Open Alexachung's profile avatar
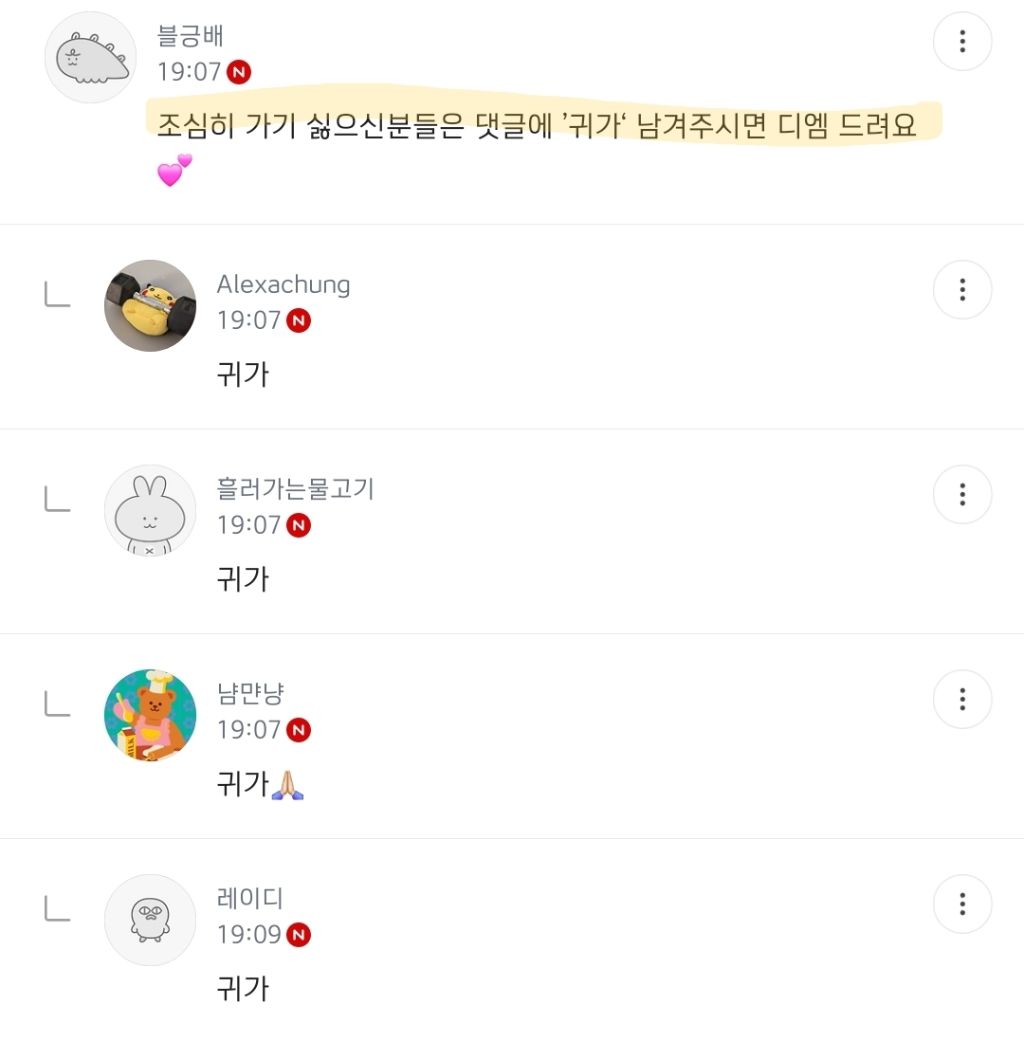This screenshot has height=1041, width=1024. 150,305
